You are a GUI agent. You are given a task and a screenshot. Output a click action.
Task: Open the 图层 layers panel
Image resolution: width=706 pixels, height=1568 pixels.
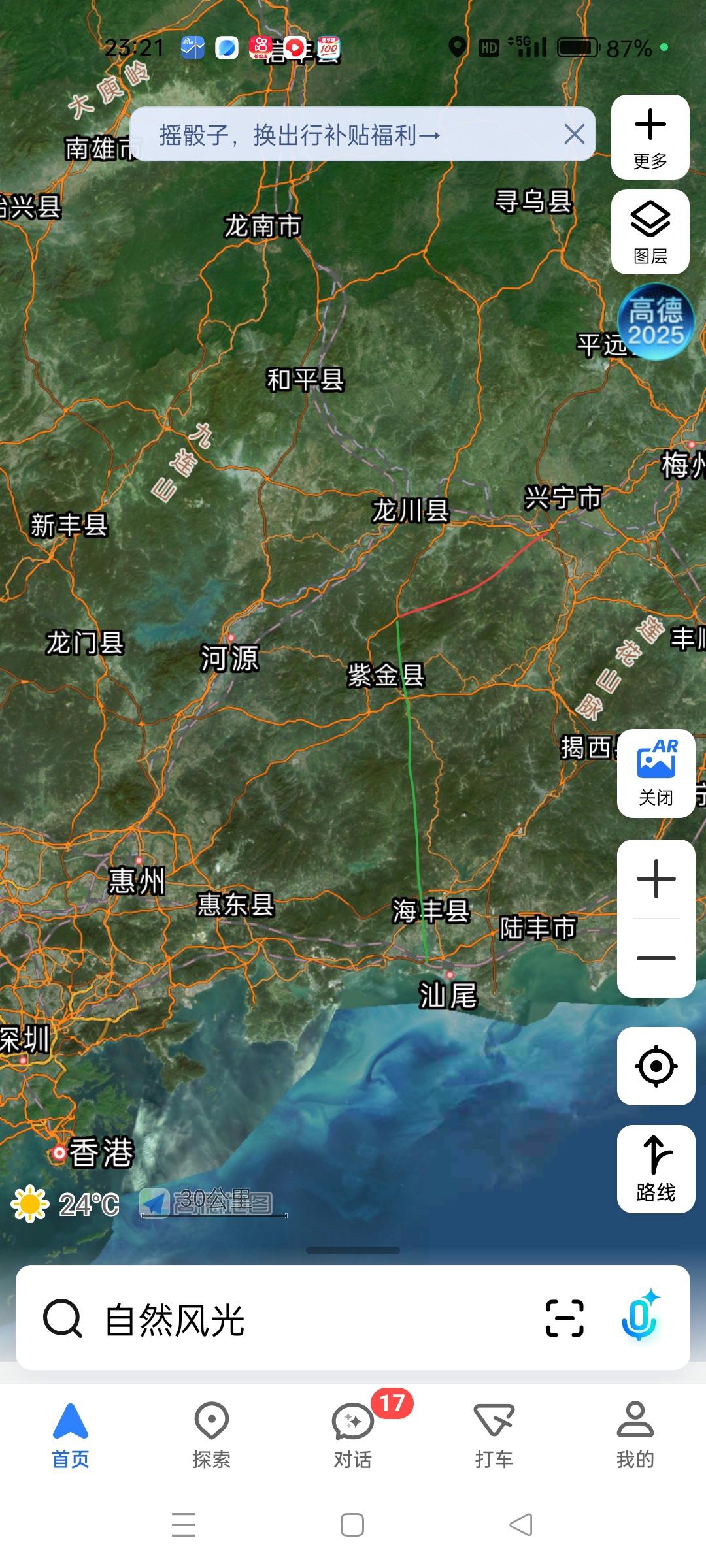coord(649,232)
